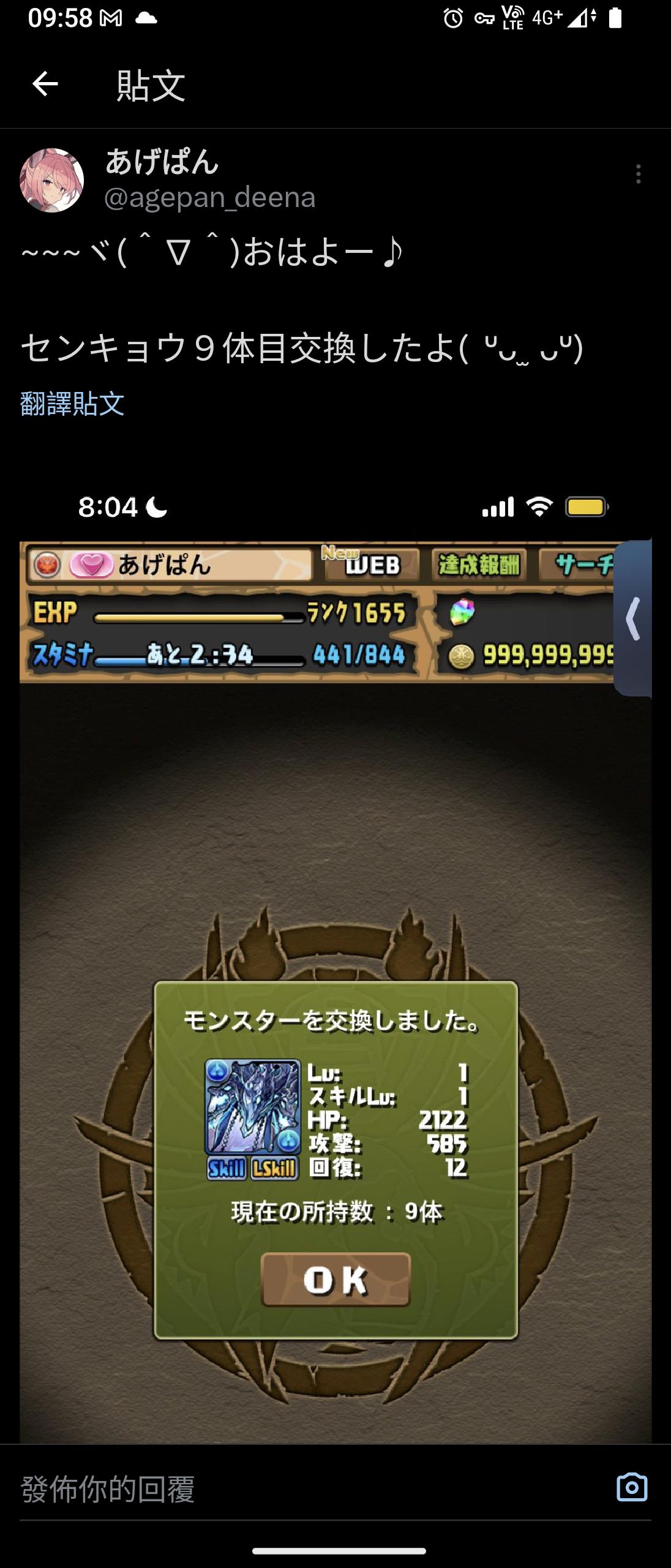Screen dimensions: 671x1568
Task: Open あげぱん's profile avatar
Action: (52, 180)
